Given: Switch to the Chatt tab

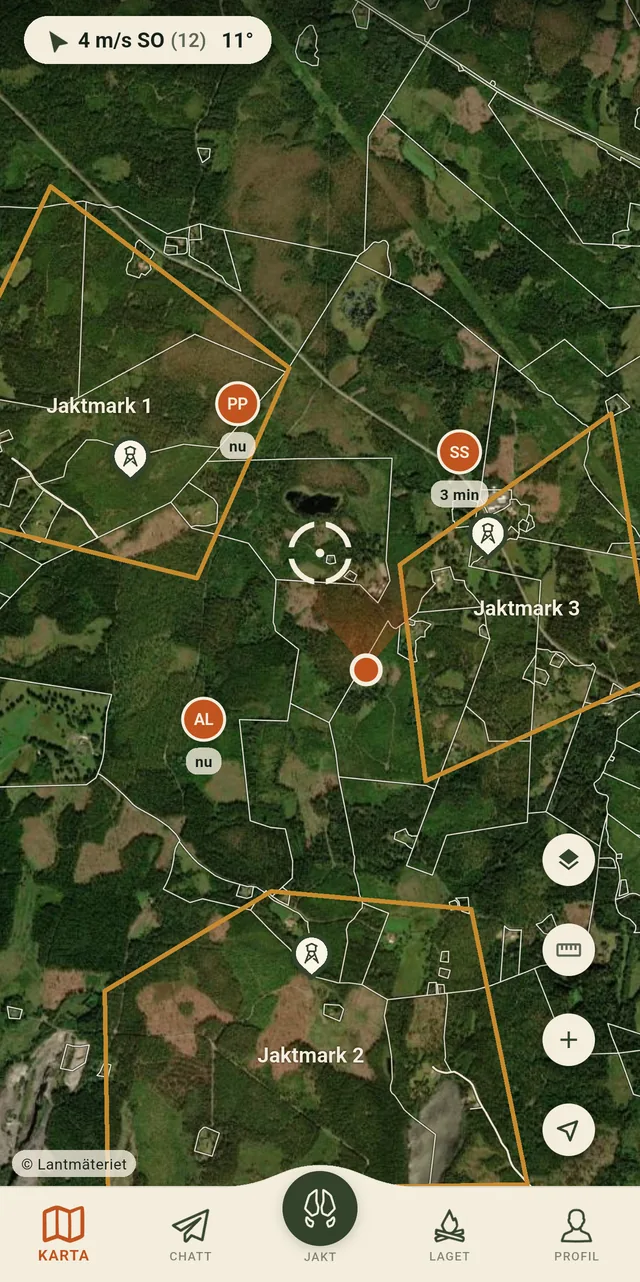Looking at the screenshot, I should pyautogui.click(x=190, y=1235).
